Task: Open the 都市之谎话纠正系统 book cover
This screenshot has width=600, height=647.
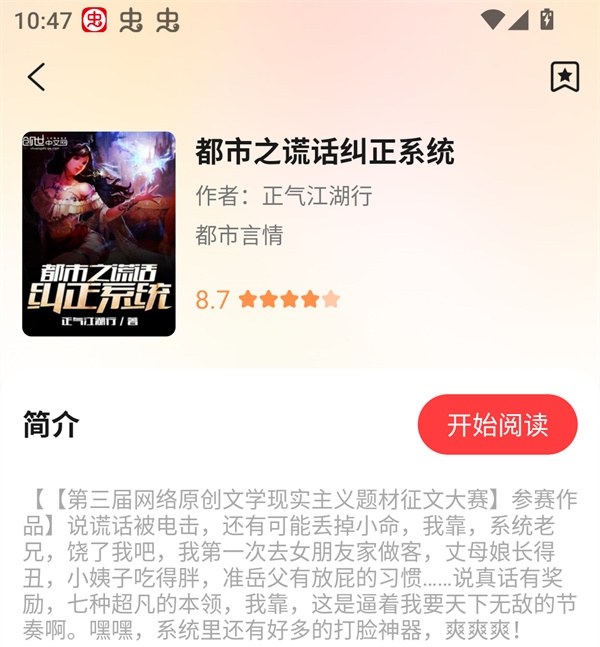Action: [99, 234]
